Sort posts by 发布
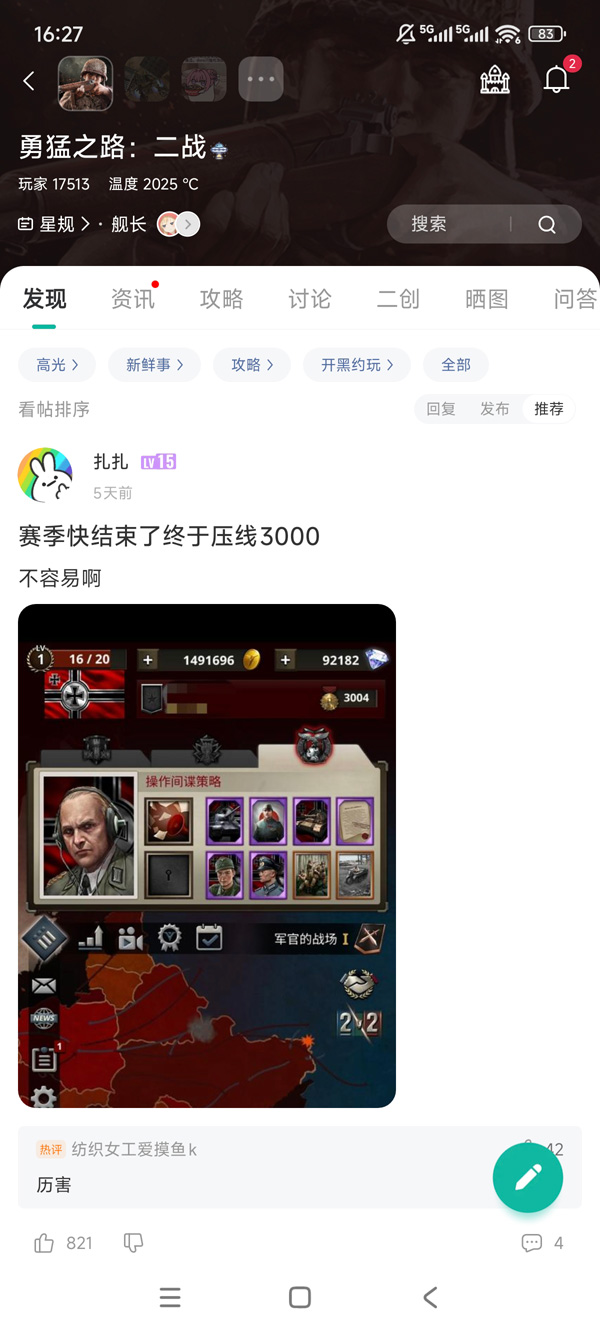This screenshot has height=1335, width=600. coord(495,409)
